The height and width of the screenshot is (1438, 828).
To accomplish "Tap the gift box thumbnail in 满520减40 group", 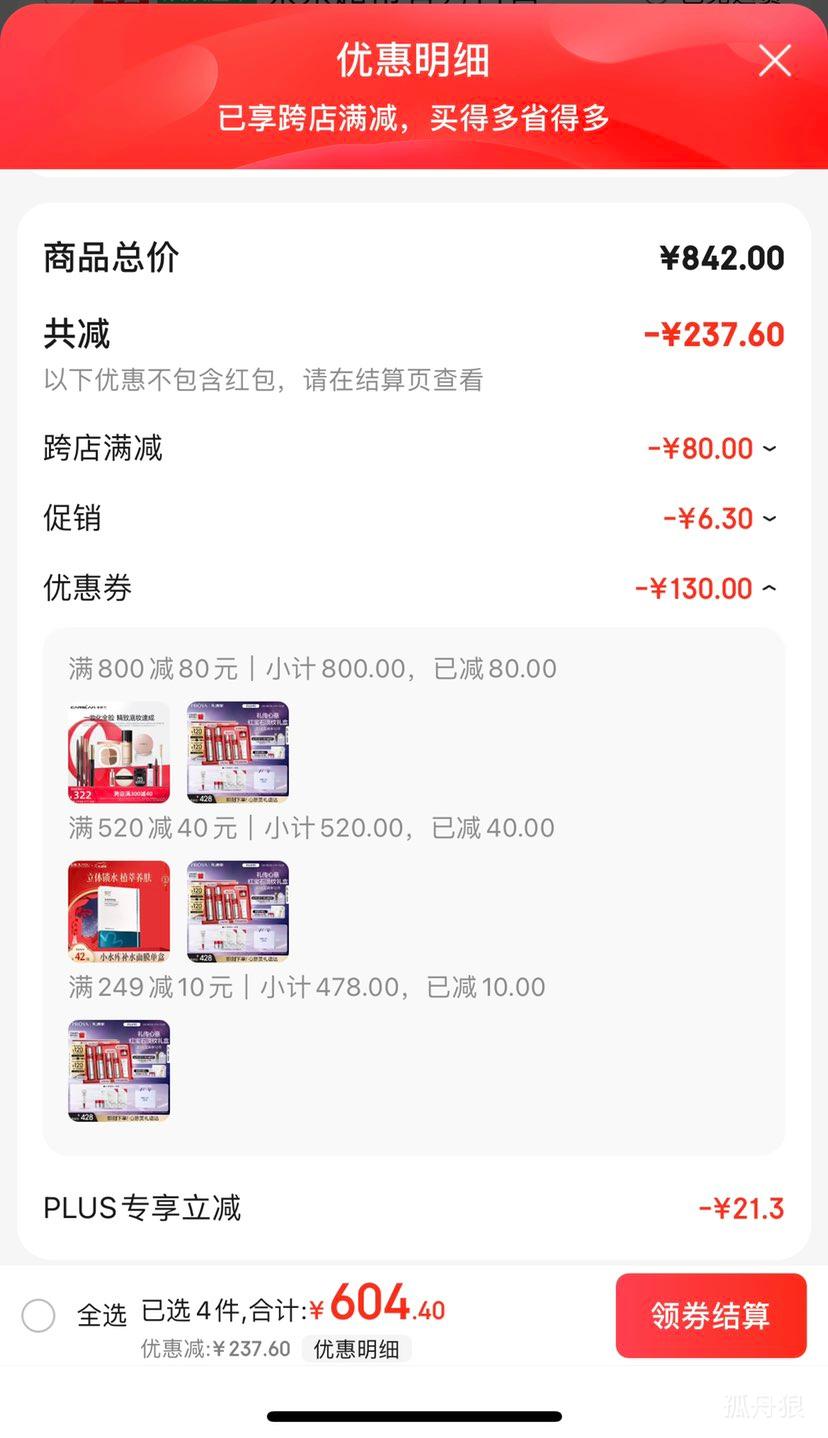I will [x=237, y=910].
